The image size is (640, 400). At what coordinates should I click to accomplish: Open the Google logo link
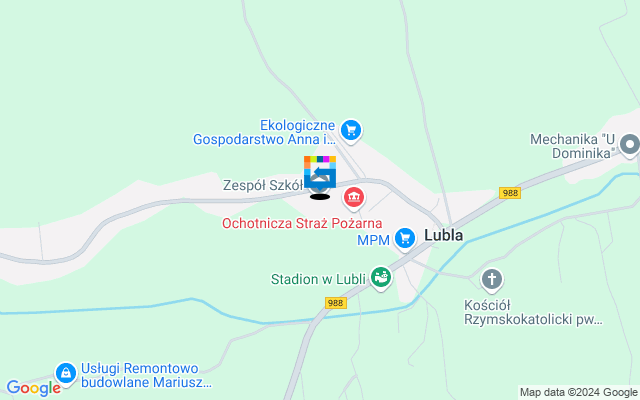click(33, 388)
